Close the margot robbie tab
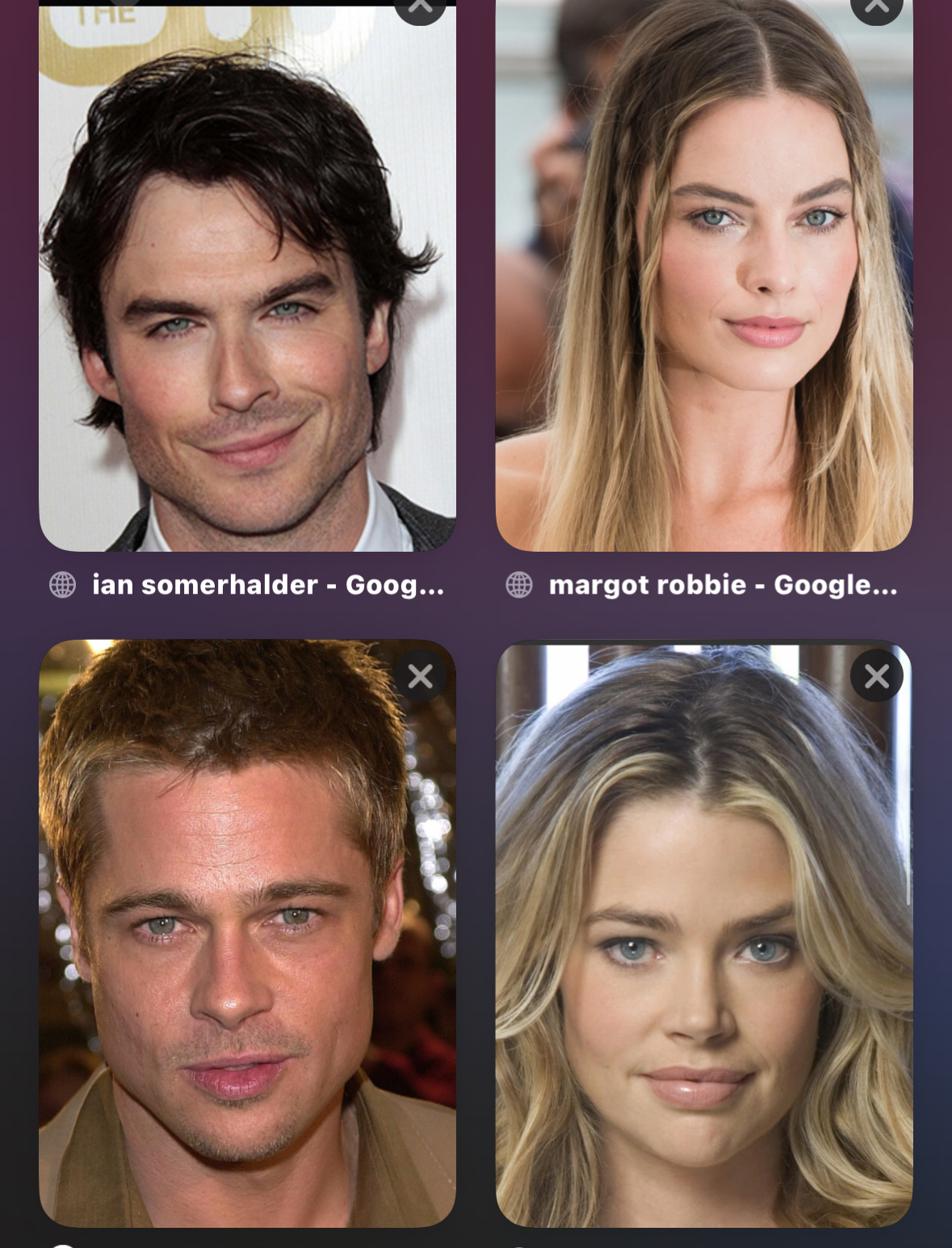The image size is (952, 1248). pyautogui.click(x=876, y=6)
